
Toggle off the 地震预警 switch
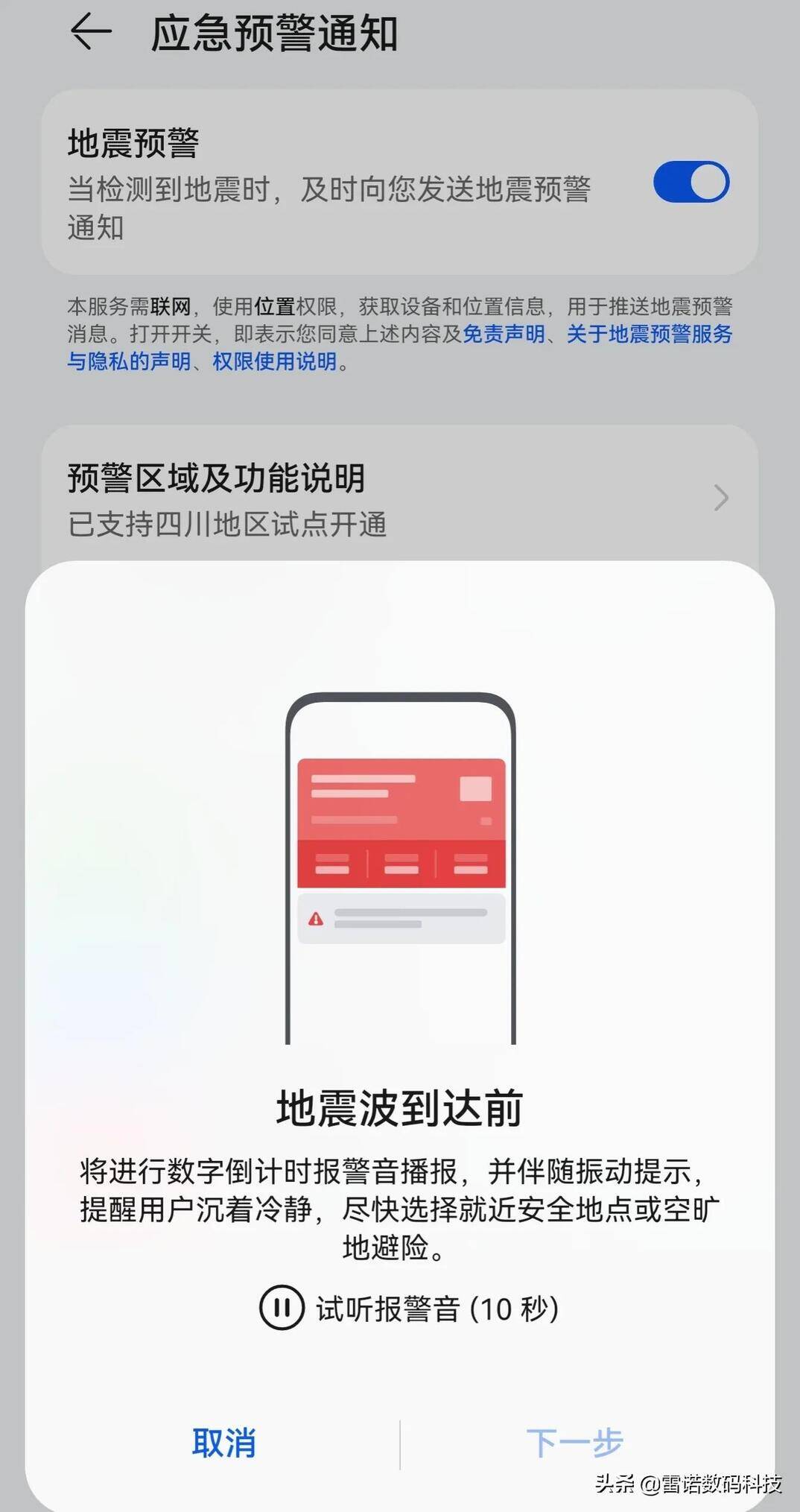coord(691,182)
